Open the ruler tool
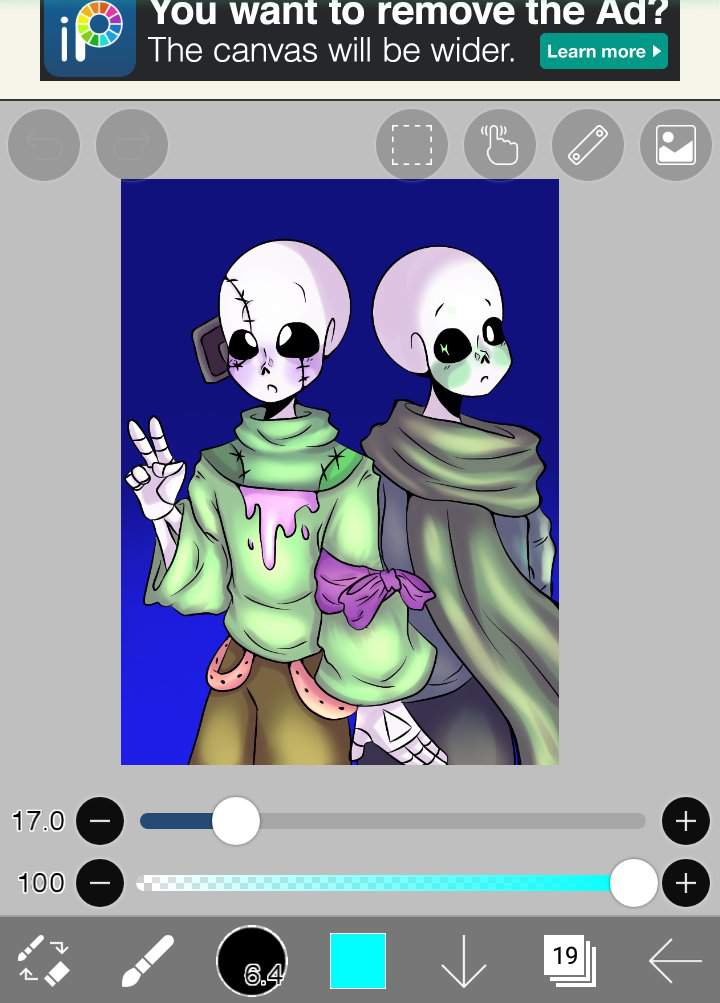This screenshot has width=720, height=1003. click(588, 145)
